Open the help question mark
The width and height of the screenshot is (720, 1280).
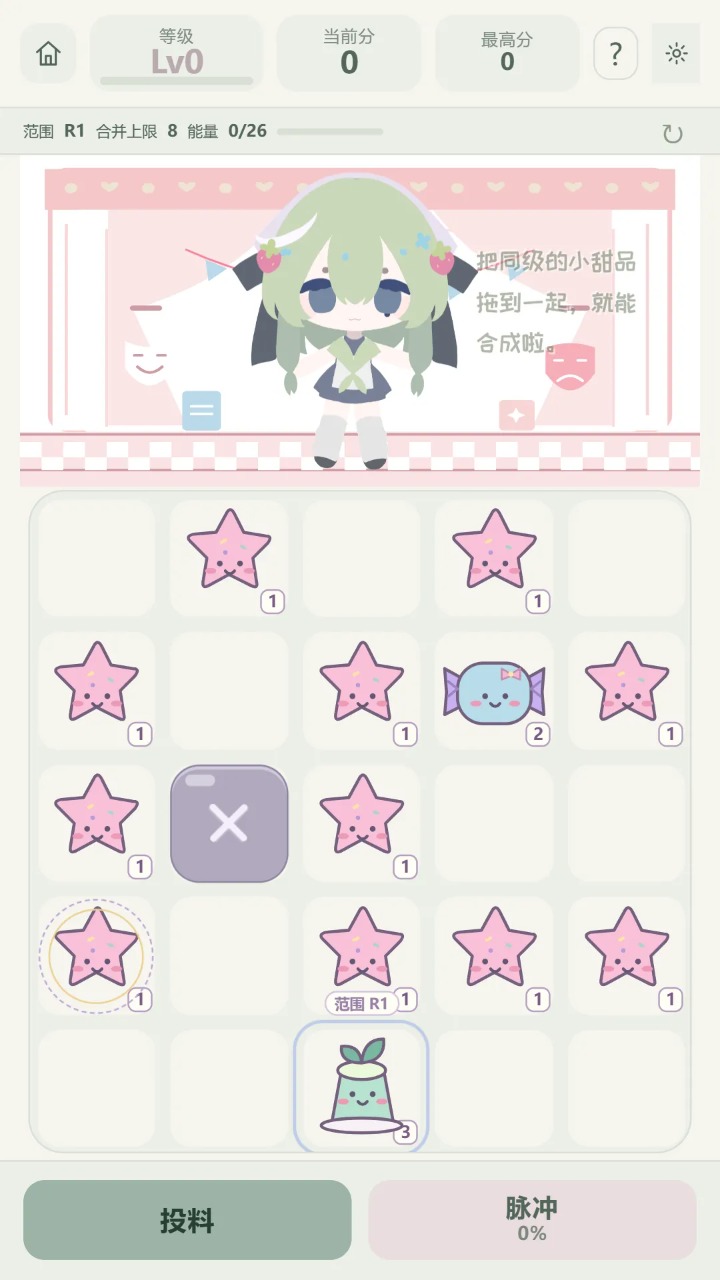(616, 54)
